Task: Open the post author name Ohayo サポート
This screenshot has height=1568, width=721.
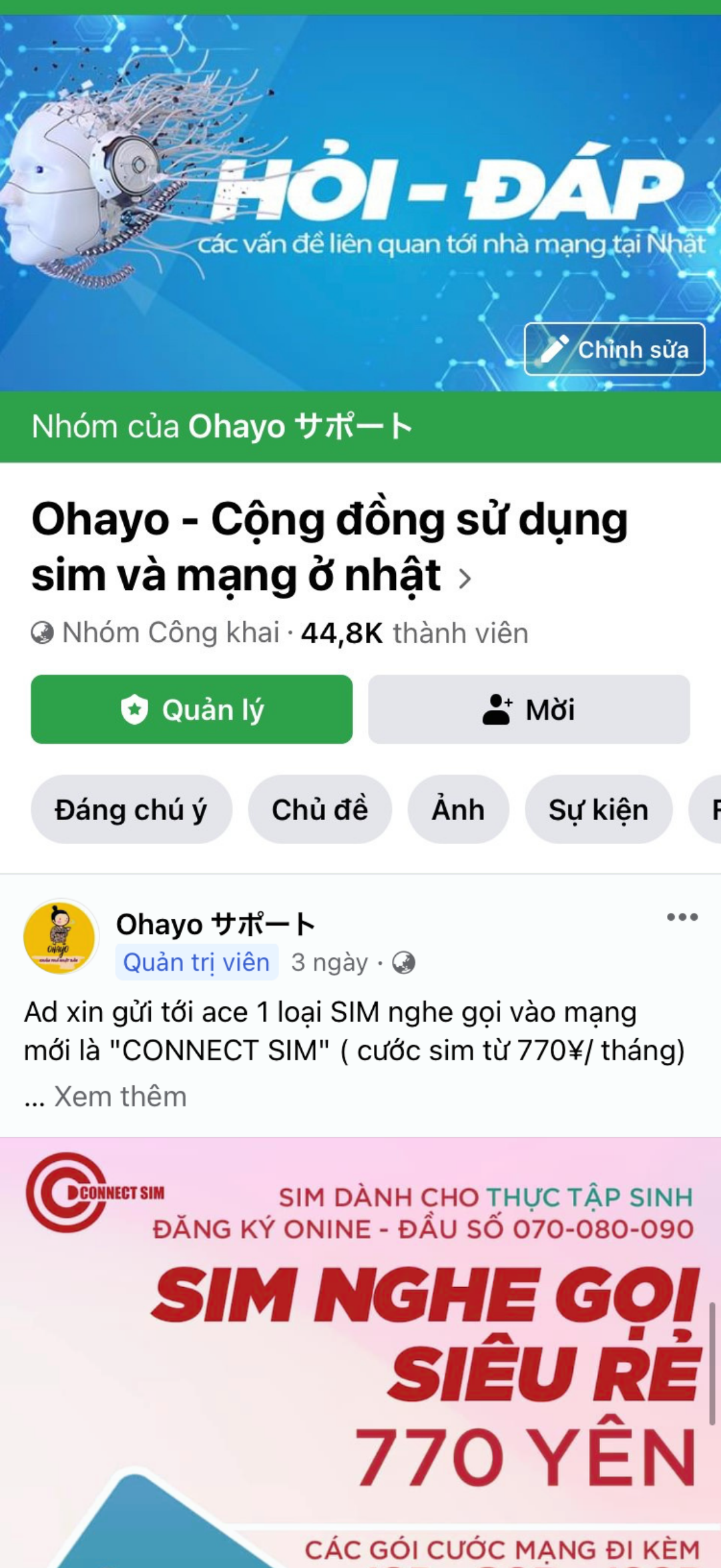Action: (215, 925)
